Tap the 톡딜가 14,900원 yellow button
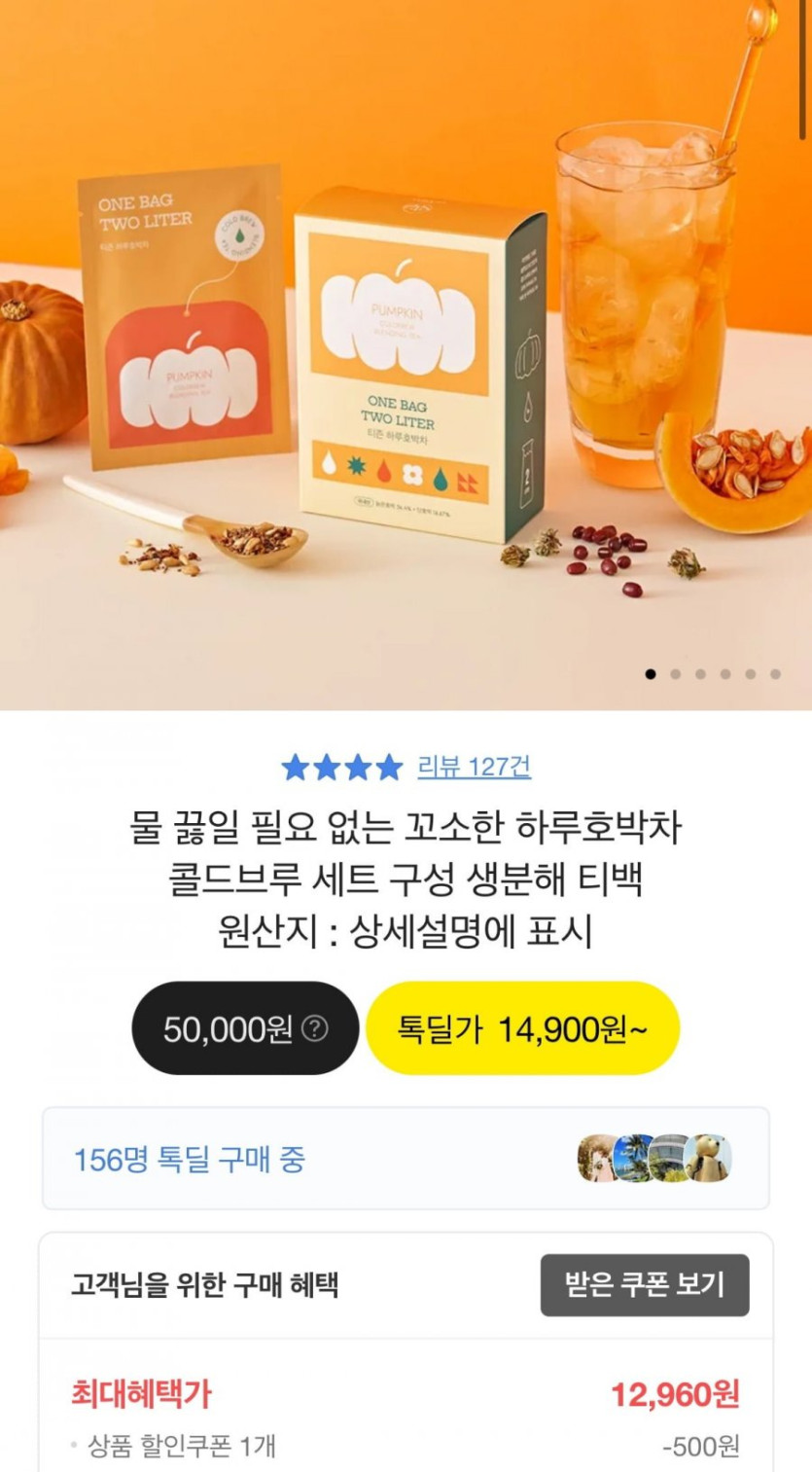 coord(522,1028)
